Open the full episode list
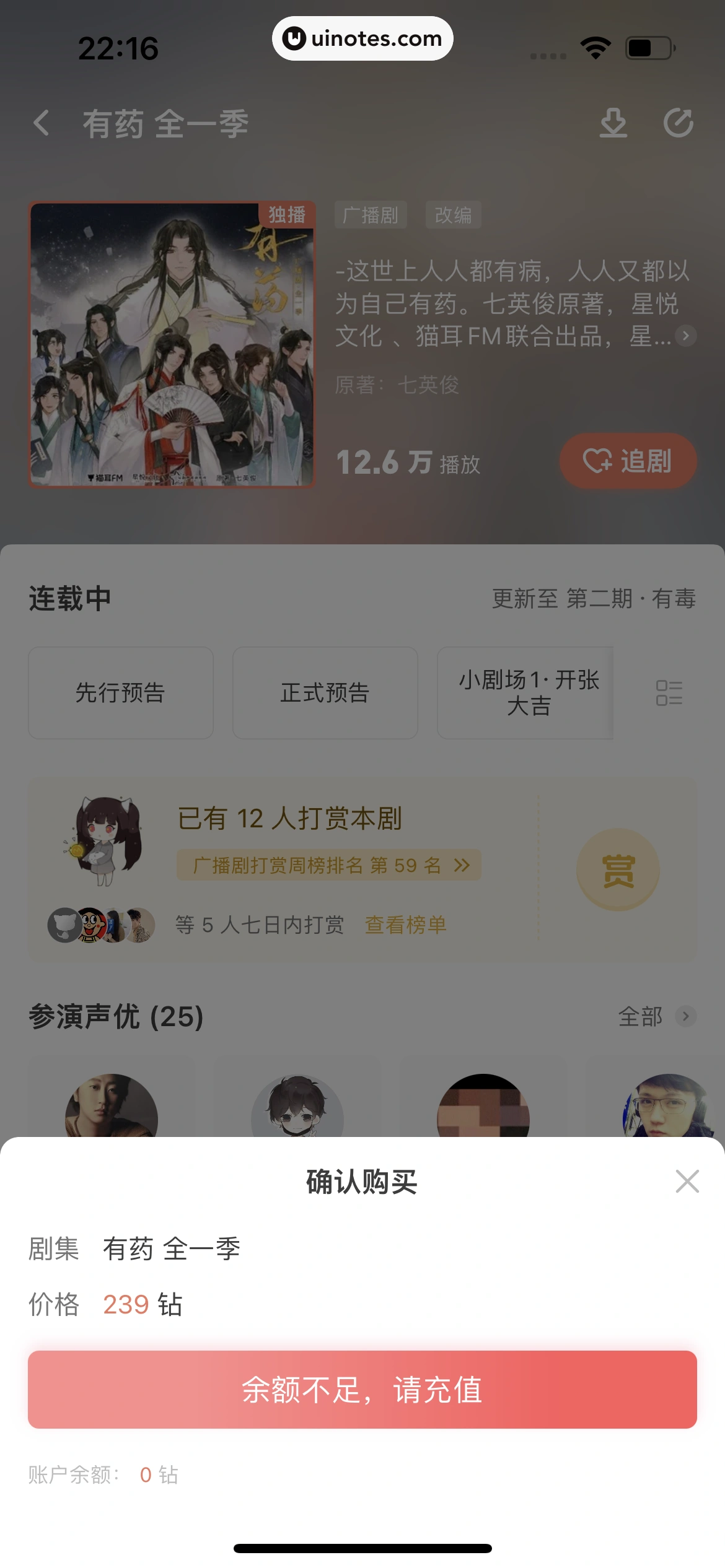725x1568 pixels. click(x=669, y=693)
